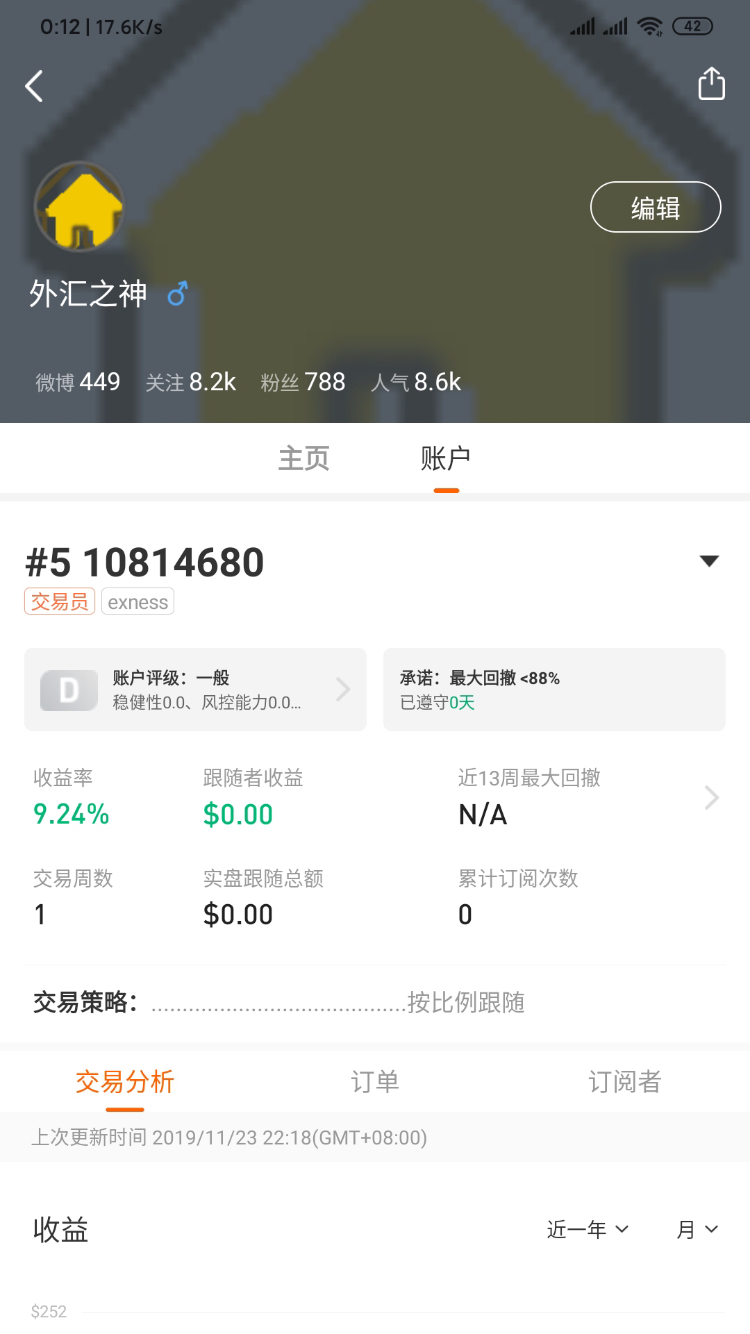
Task: Tap the 编辑 edit profile button
Action: pos(656,208)
